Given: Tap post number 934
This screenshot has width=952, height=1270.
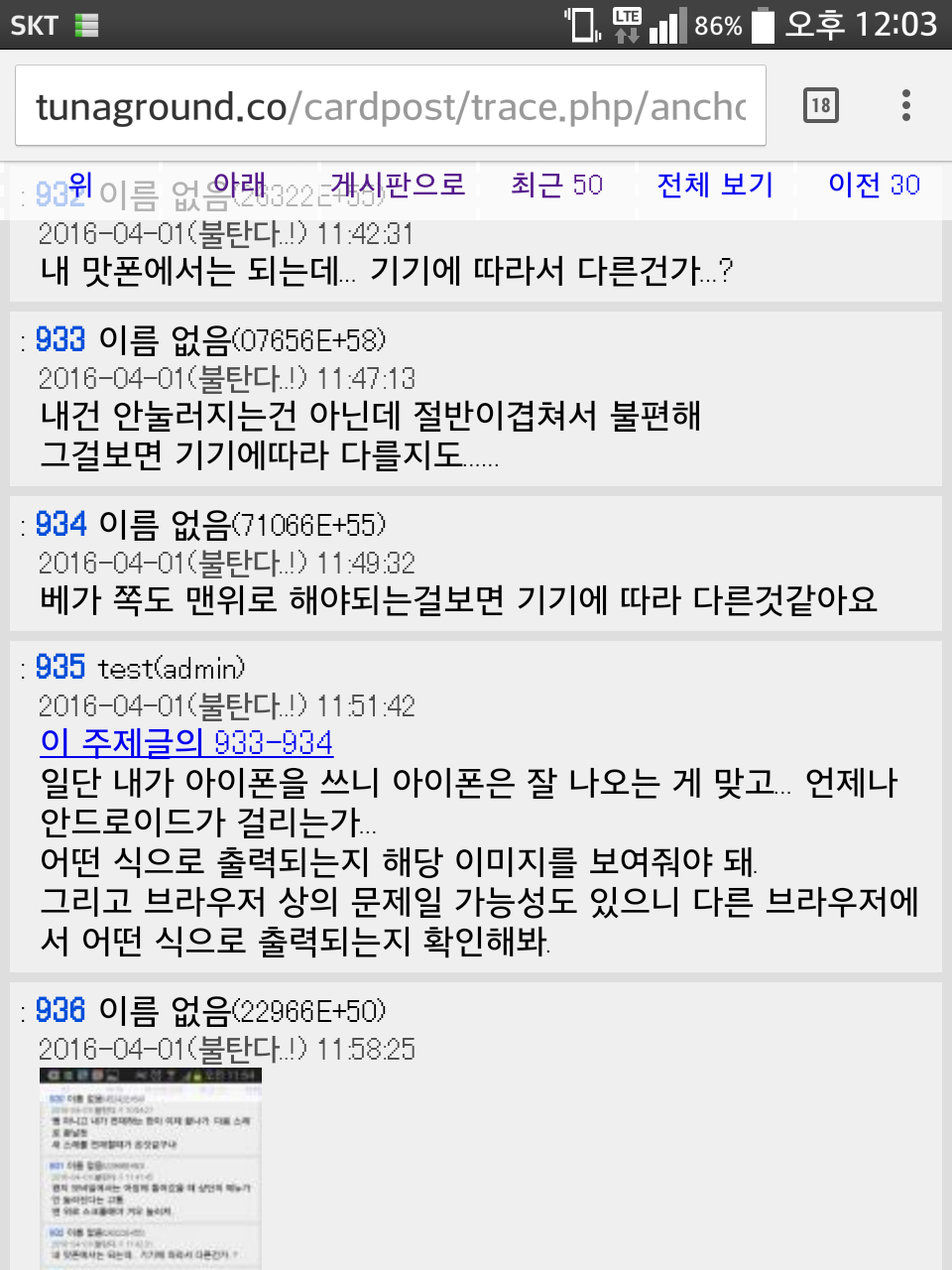Looking at the screenshot, I should 60,524.
